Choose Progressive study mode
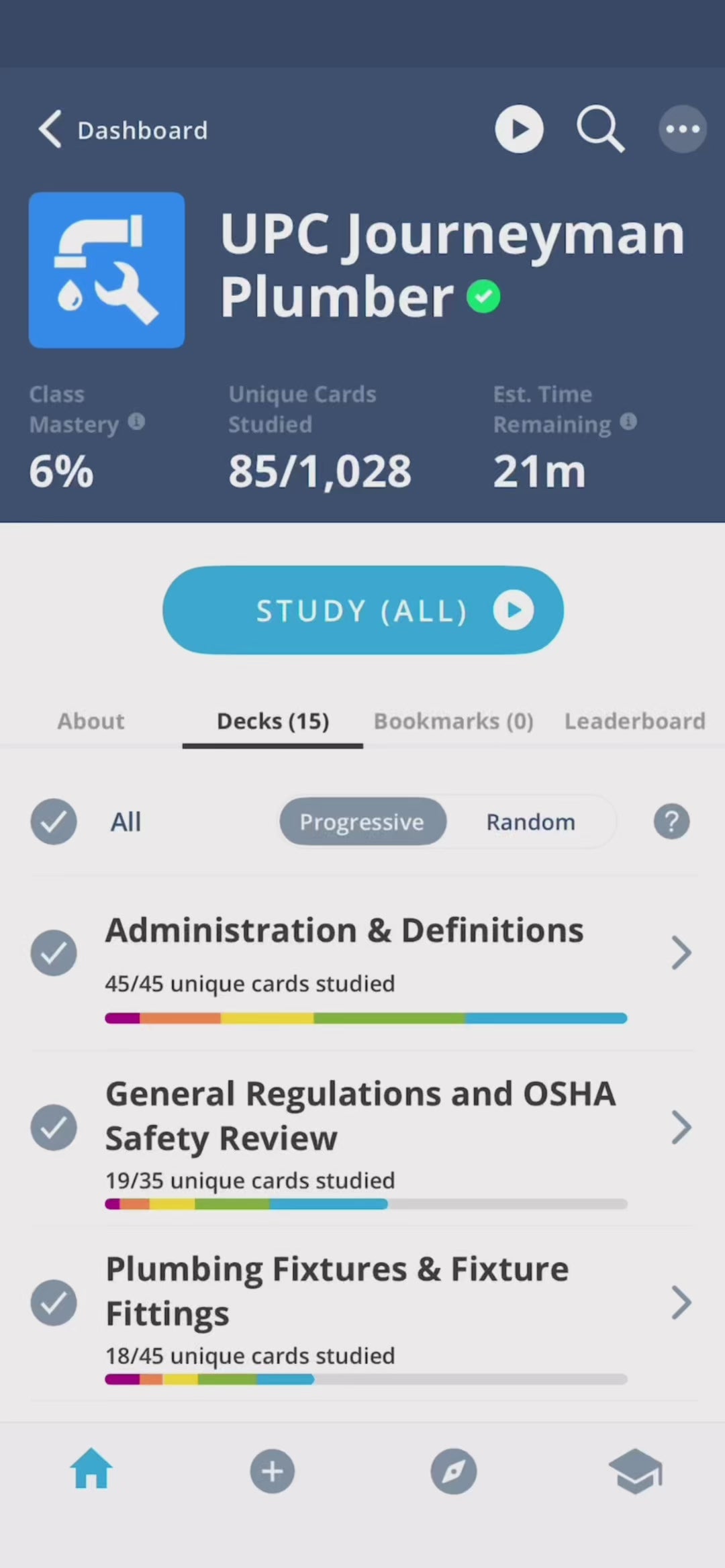 point(362,822)
